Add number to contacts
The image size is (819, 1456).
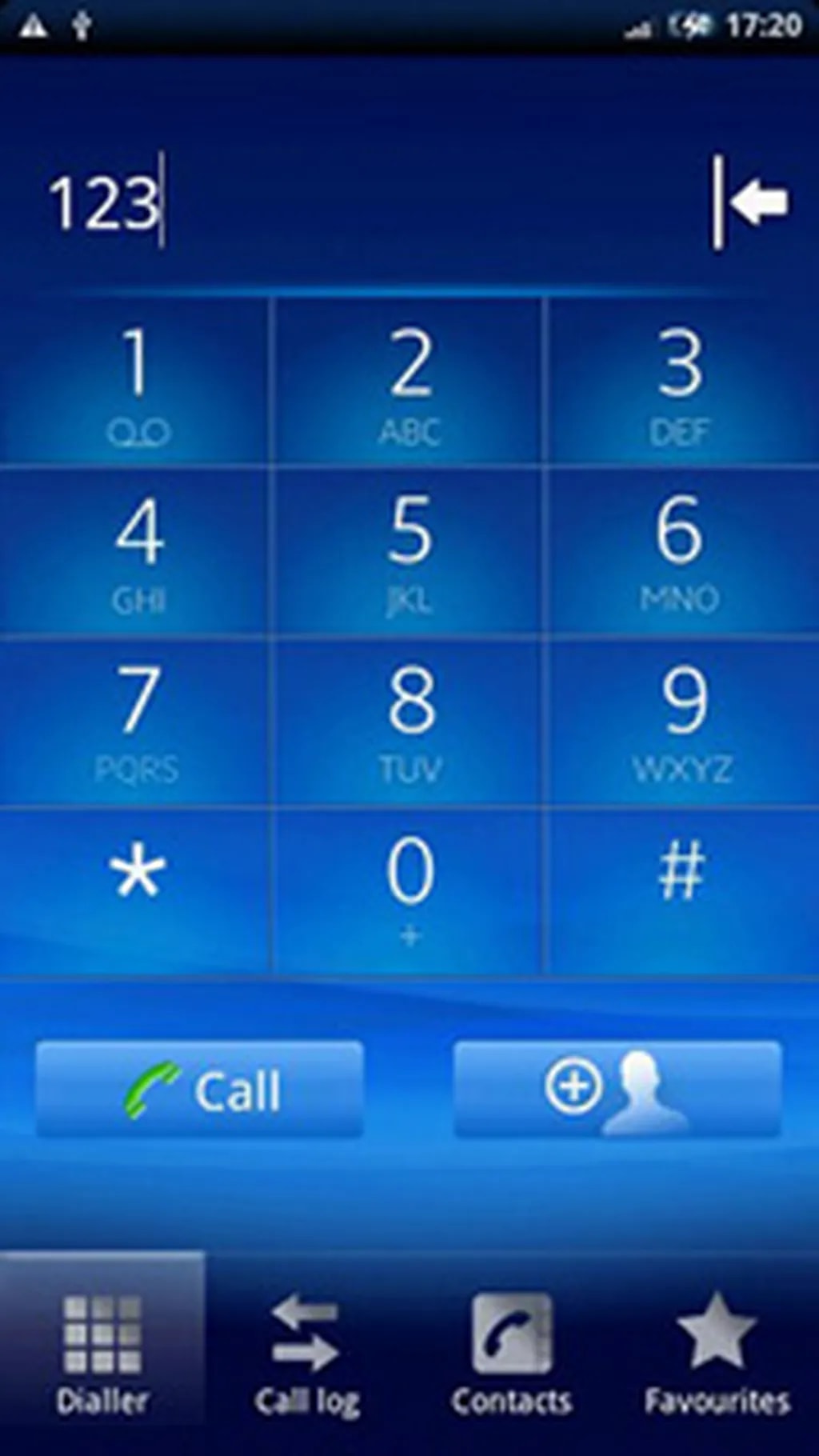pos(617,1090)
